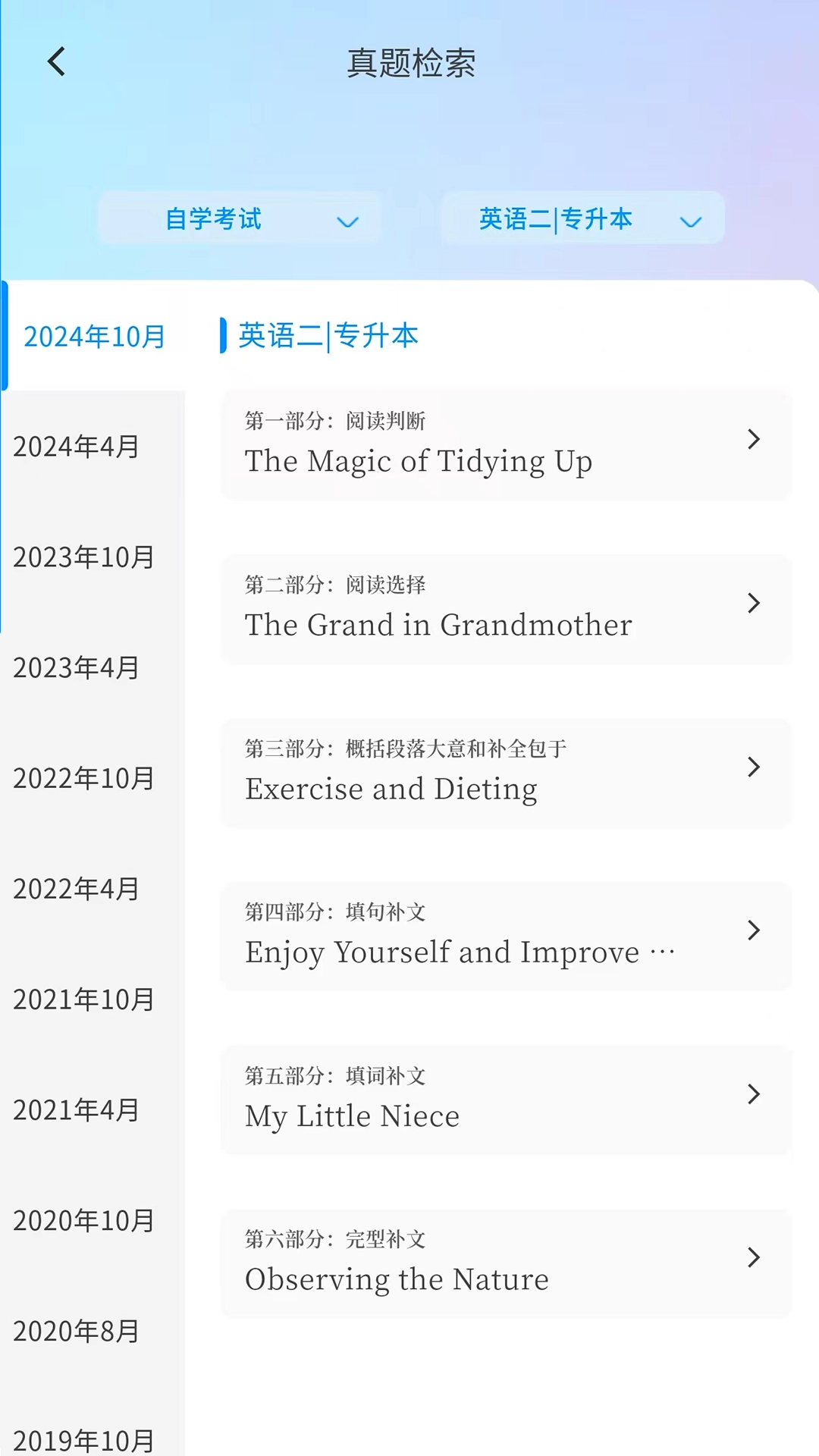Switch to the 2023年10月 exam tab
Image resolution: width=819 pixels, height=1456 pixels.
(x=83, y=557)
